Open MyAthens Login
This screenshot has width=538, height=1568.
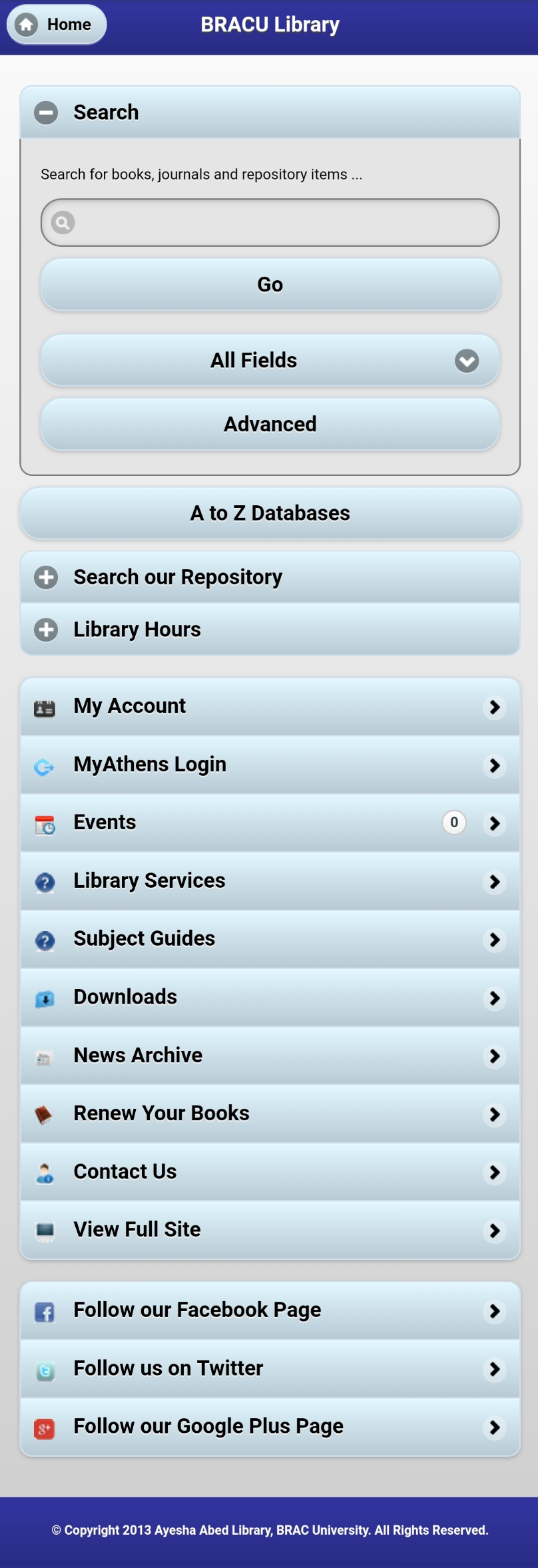click(x=270, y=765)
